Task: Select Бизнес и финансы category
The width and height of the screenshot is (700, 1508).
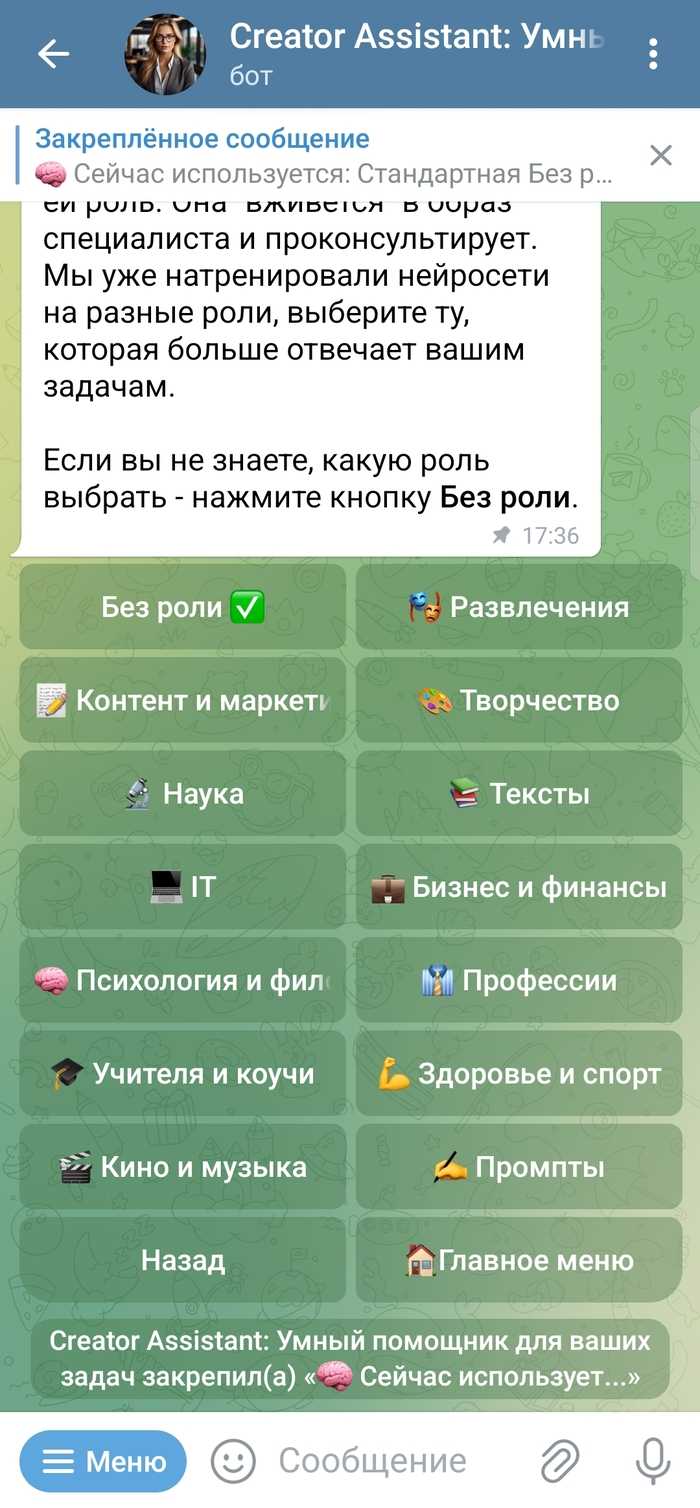Action: pos(519,887)
